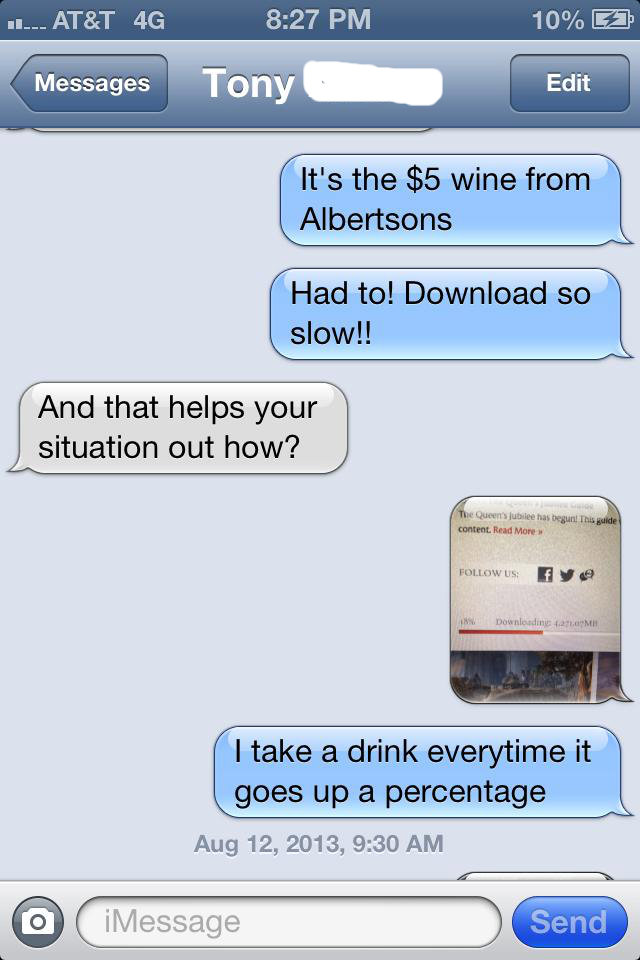Tap the Edit button
640x960 pixels.
point(567,83)
